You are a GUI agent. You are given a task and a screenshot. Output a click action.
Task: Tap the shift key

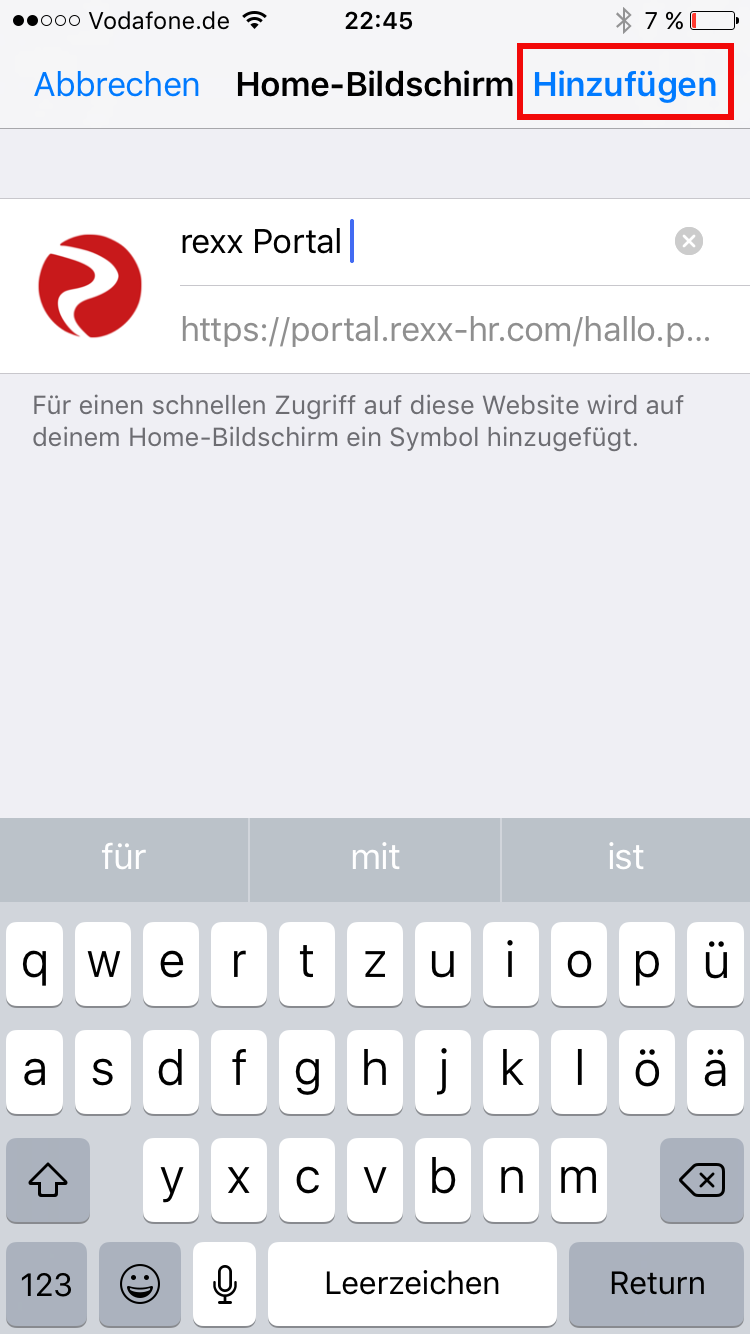click(48, 1180)
